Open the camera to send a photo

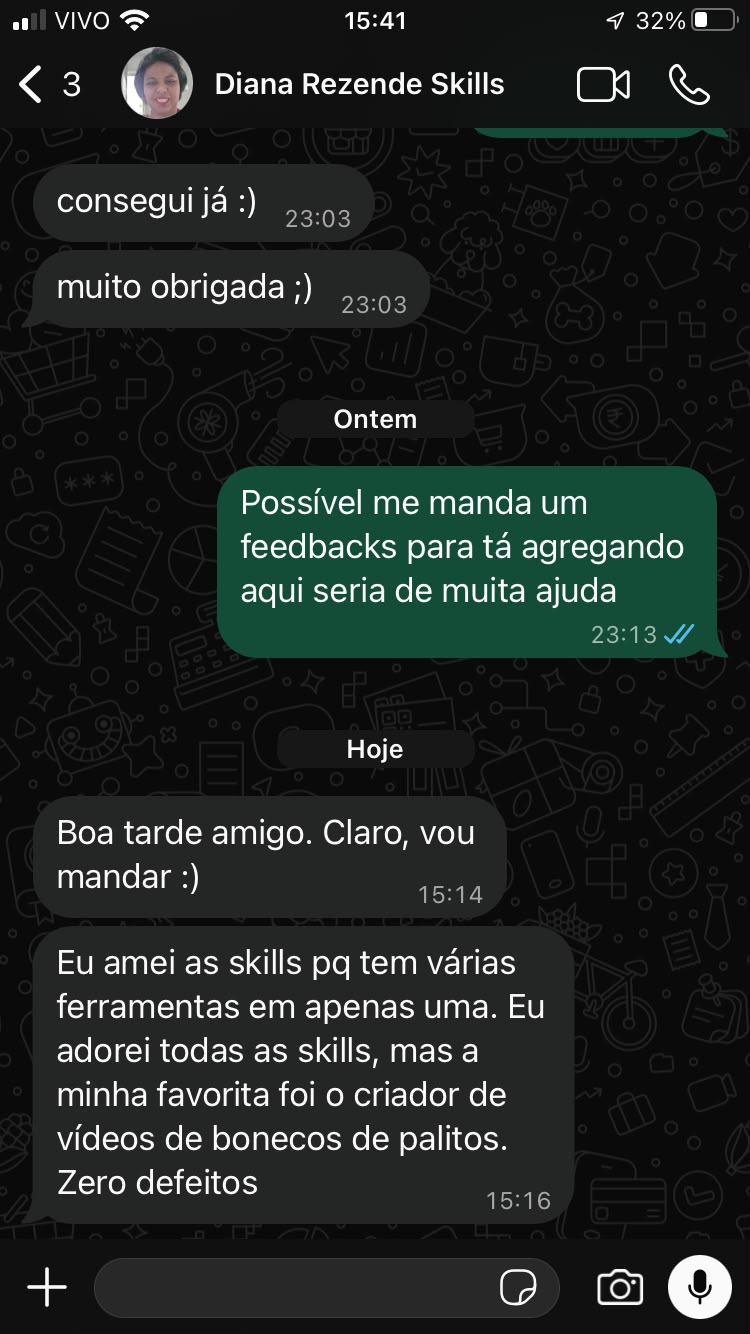[x=620, y=1288]
